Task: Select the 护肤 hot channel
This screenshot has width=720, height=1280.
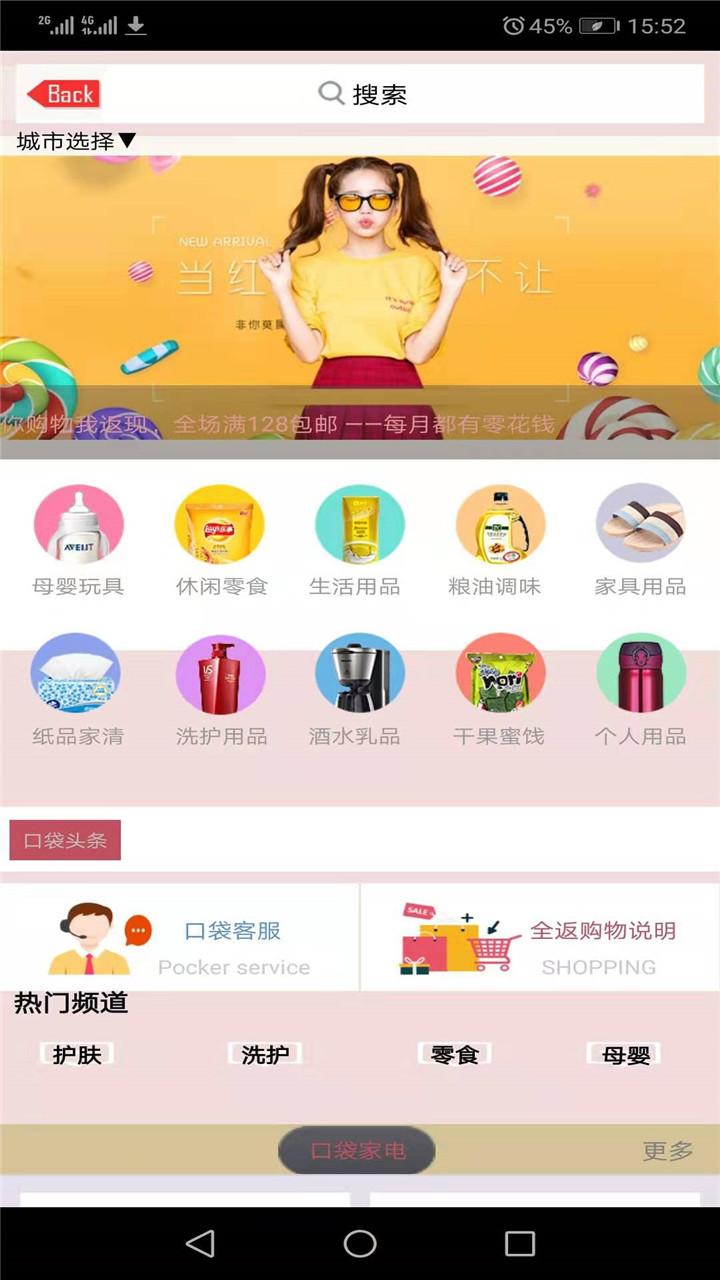Action: coord(77,1054)
